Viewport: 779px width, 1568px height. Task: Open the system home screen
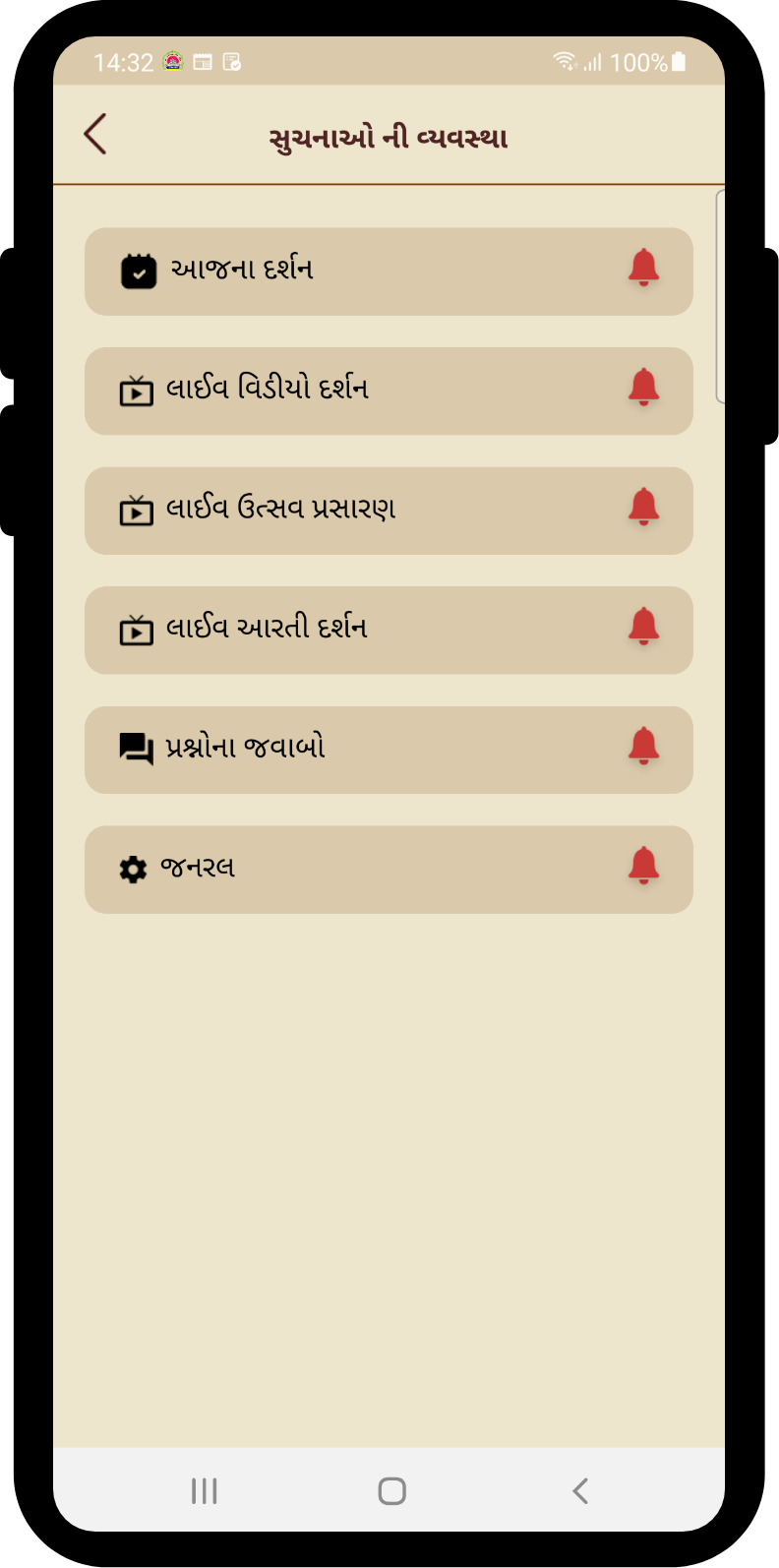tap(391, 1491)
